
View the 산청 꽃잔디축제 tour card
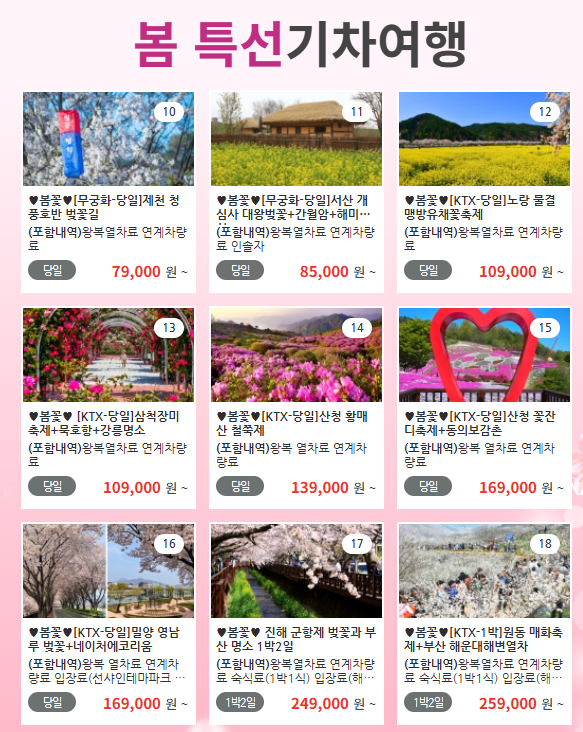(x=485, y=408)
